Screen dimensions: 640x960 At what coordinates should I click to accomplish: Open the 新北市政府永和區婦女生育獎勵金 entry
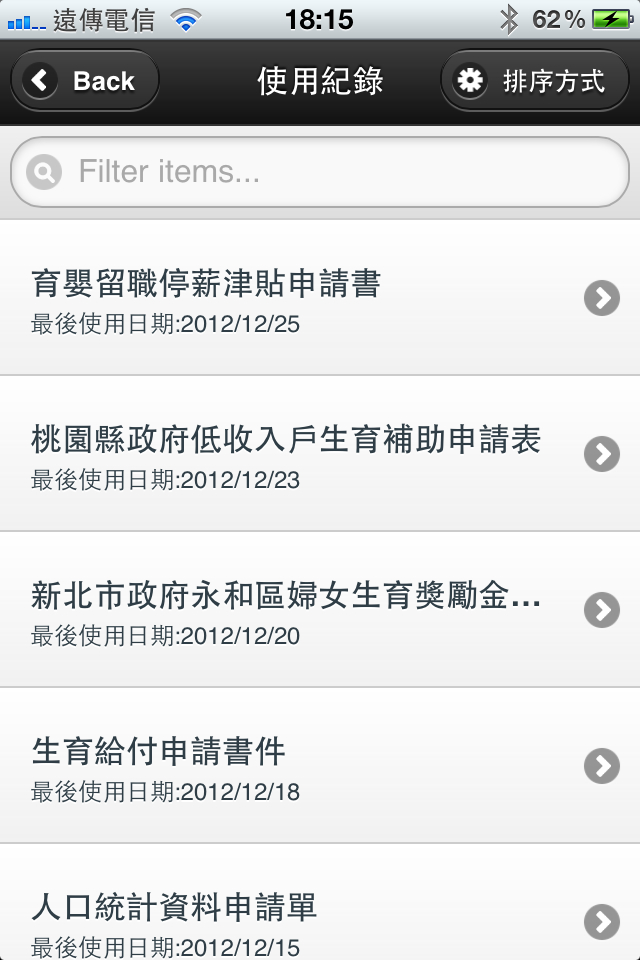[320, 610]
